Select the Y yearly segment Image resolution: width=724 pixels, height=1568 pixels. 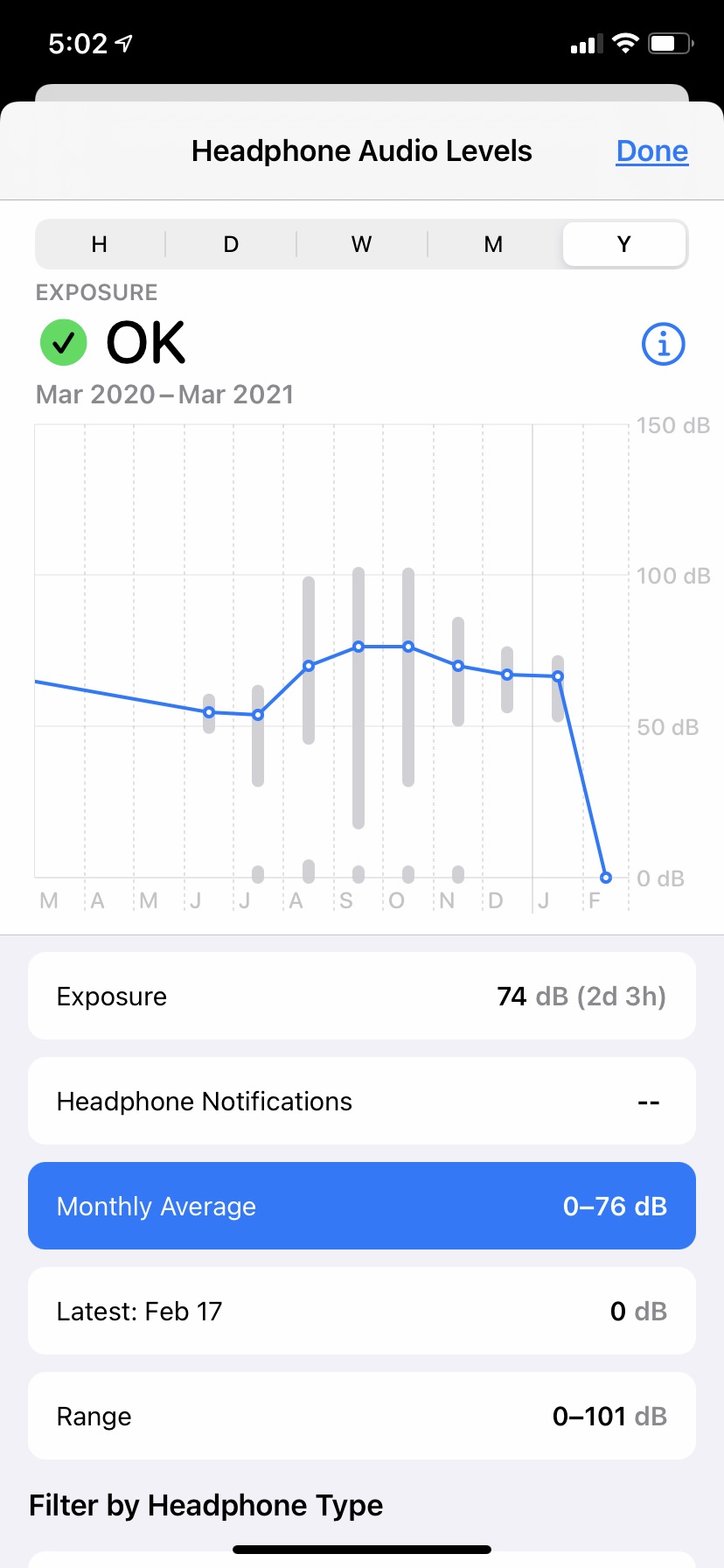coord(624,244)
